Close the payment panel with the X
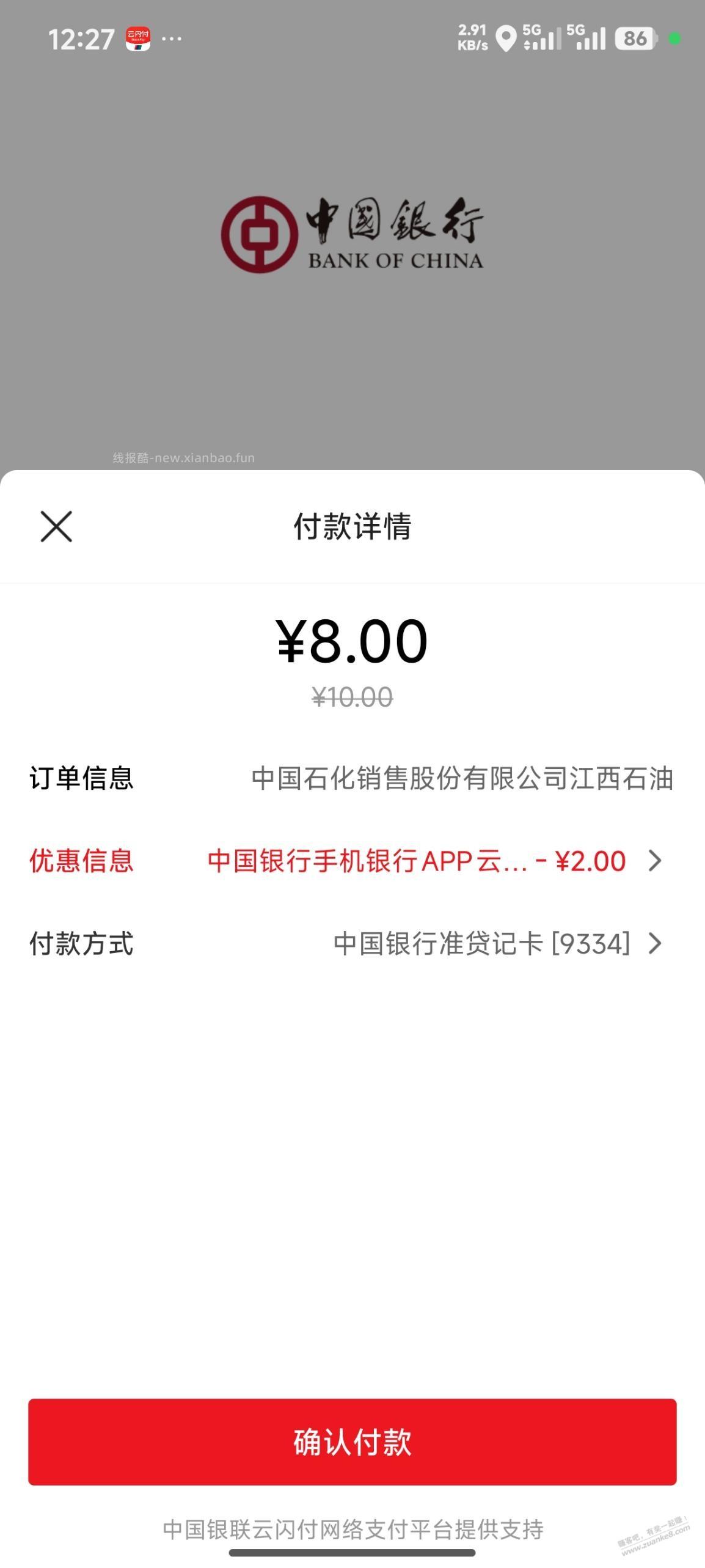This screenshot has height=1568, width=705. 56,527
